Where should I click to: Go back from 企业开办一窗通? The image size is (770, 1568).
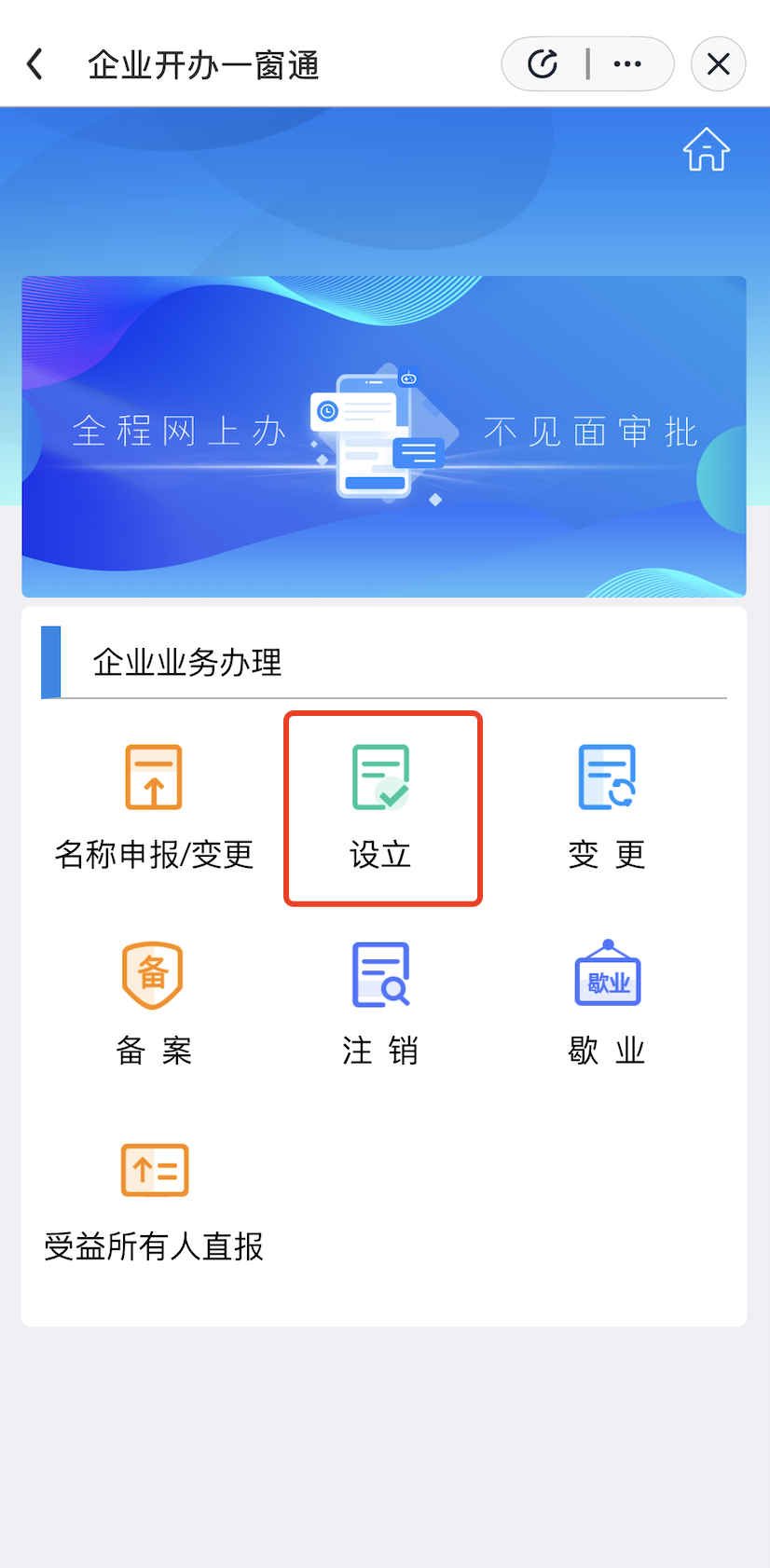click(x=35, y=64)
